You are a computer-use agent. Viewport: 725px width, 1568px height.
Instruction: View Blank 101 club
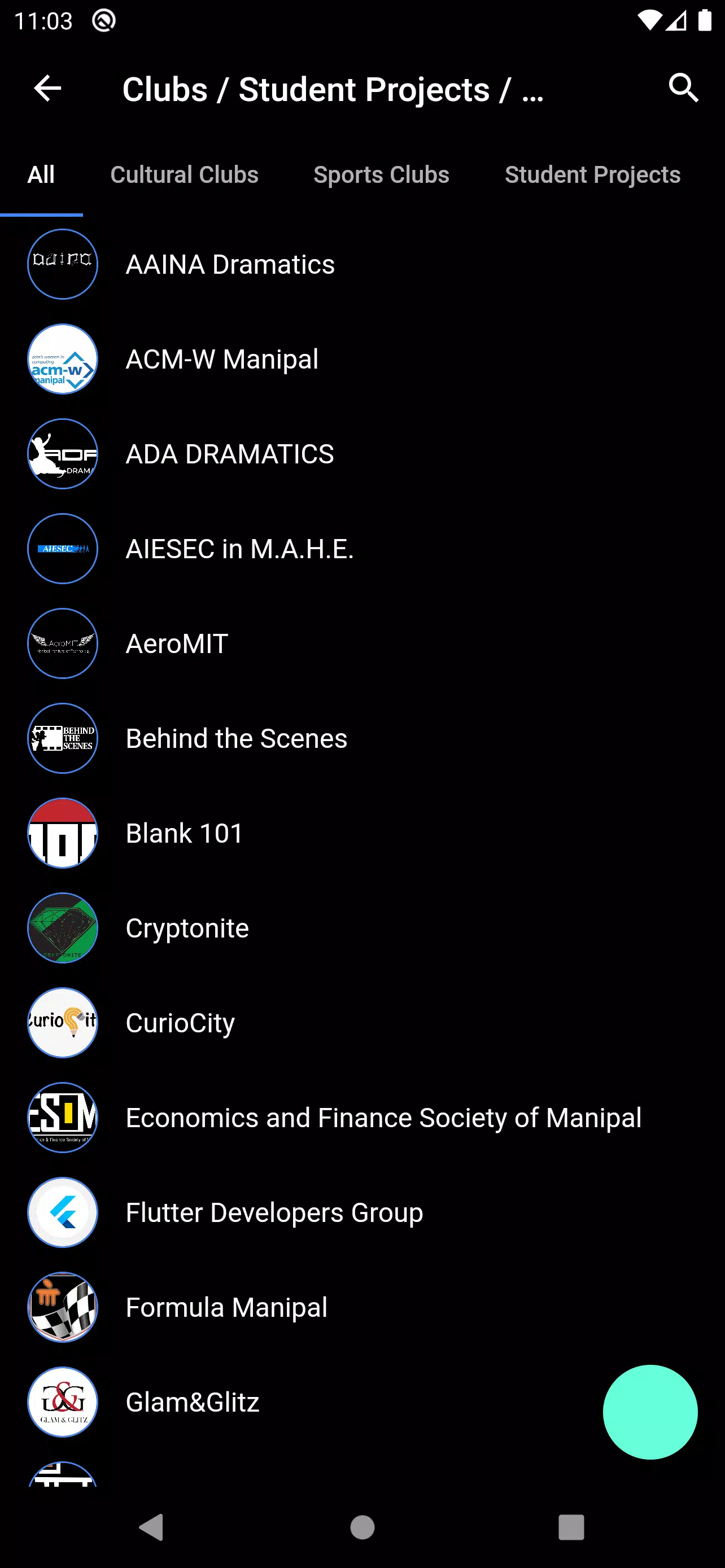[x=362, y=833]
